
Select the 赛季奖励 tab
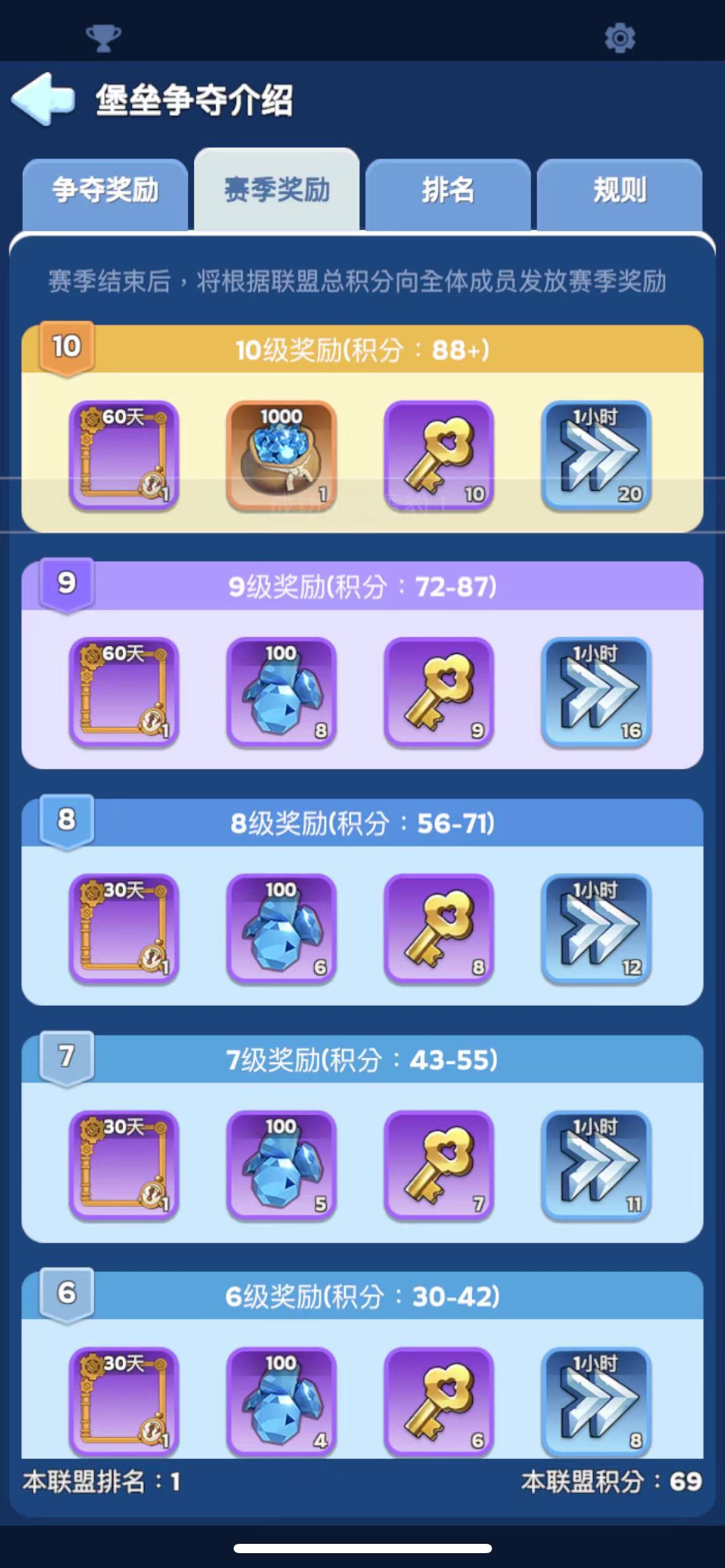coord(277,191)
